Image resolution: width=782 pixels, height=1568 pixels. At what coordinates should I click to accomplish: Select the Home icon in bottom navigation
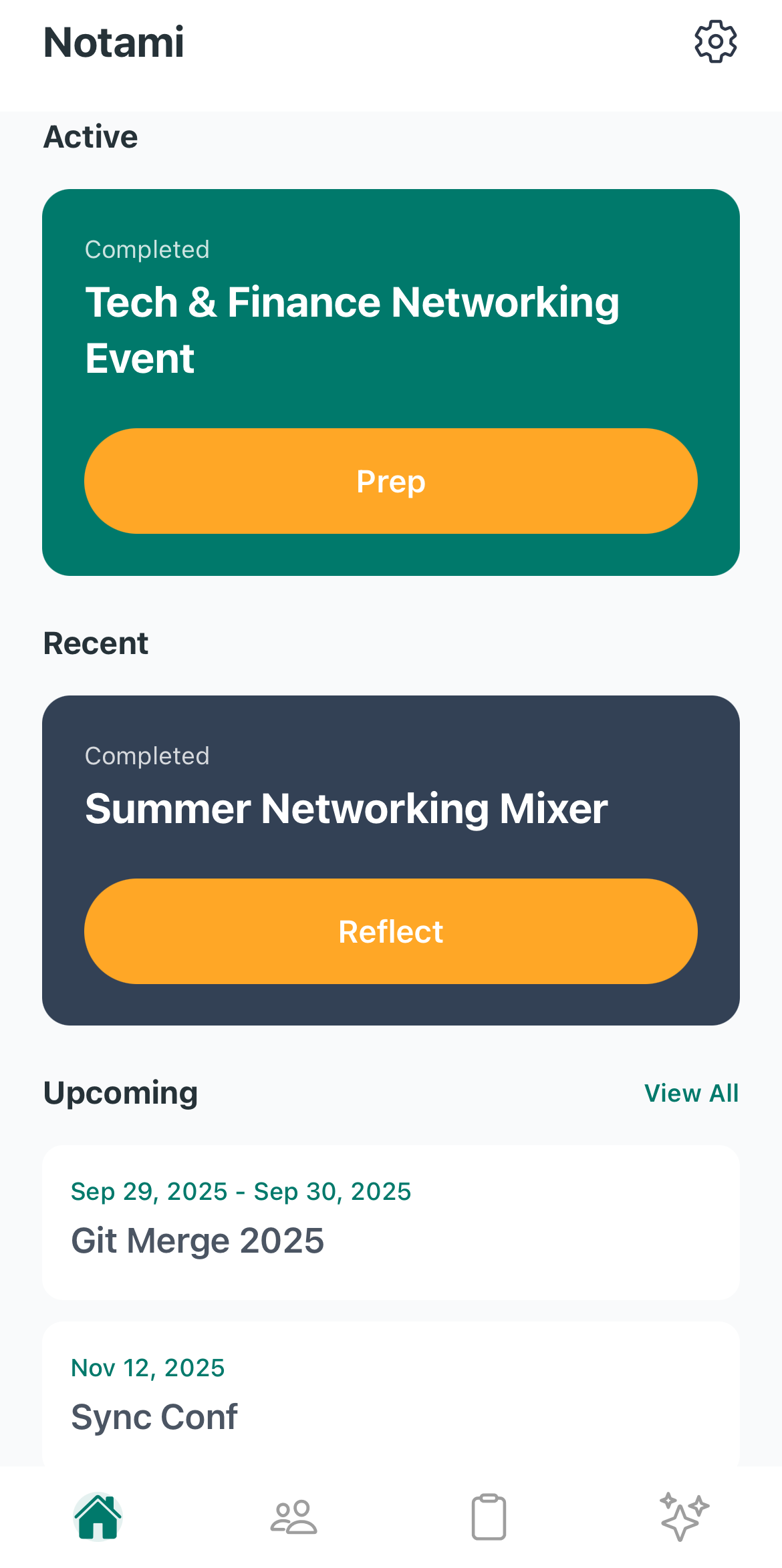click(x=99, y=1517)
